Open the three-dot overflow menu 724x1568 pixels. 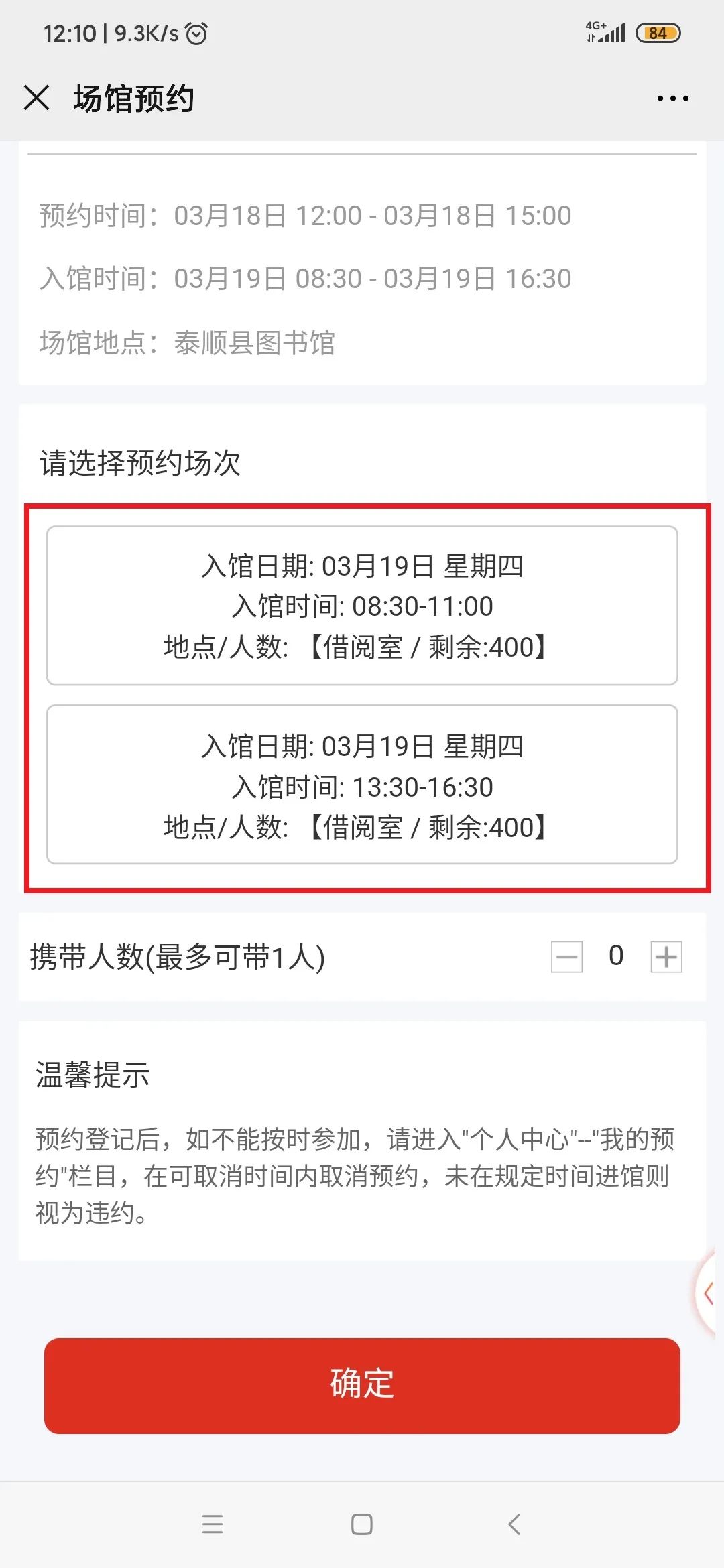pyautogui.click(x=672, y=99)
